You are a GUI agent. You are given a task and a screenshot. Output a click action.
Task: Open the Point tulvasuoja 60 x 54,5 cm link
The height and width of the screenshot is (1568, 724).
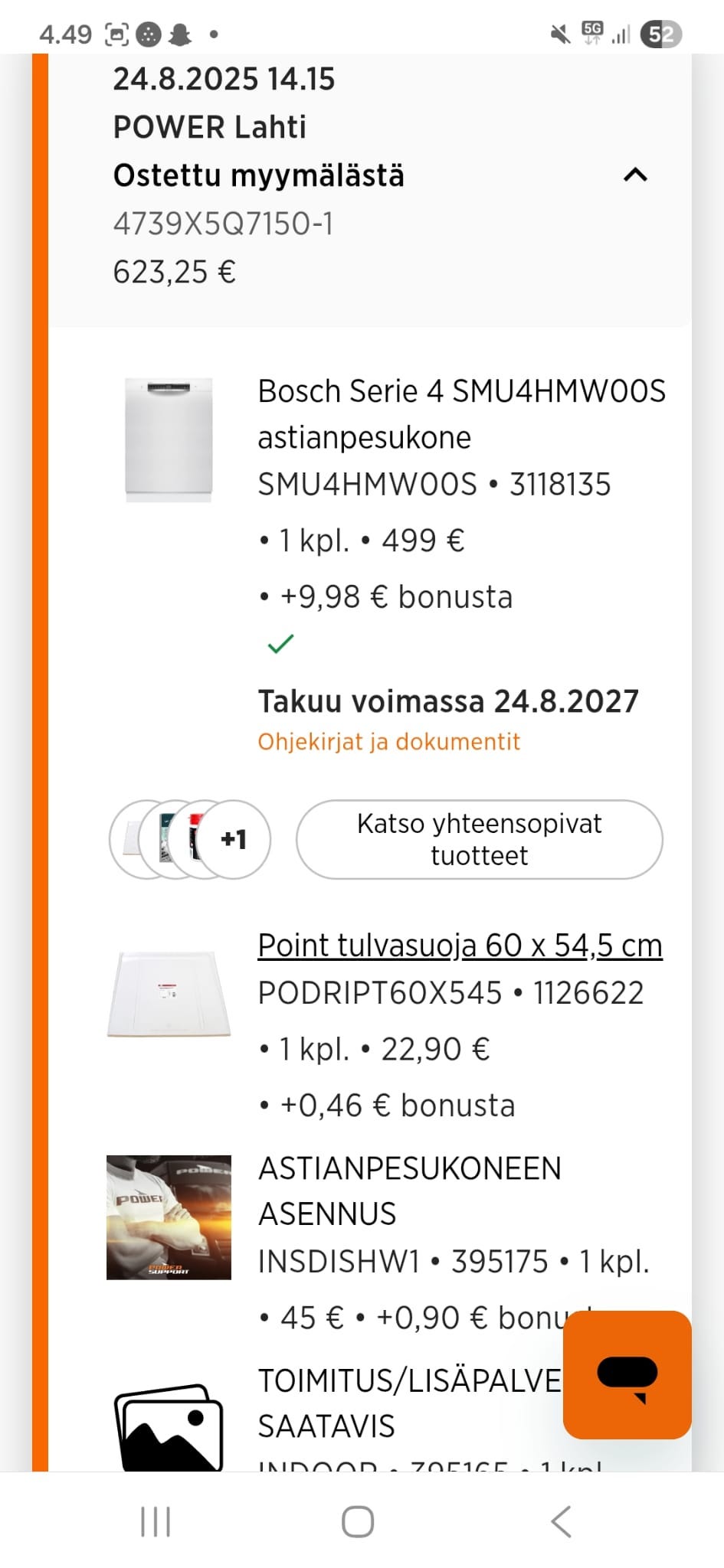click(459, 945)
